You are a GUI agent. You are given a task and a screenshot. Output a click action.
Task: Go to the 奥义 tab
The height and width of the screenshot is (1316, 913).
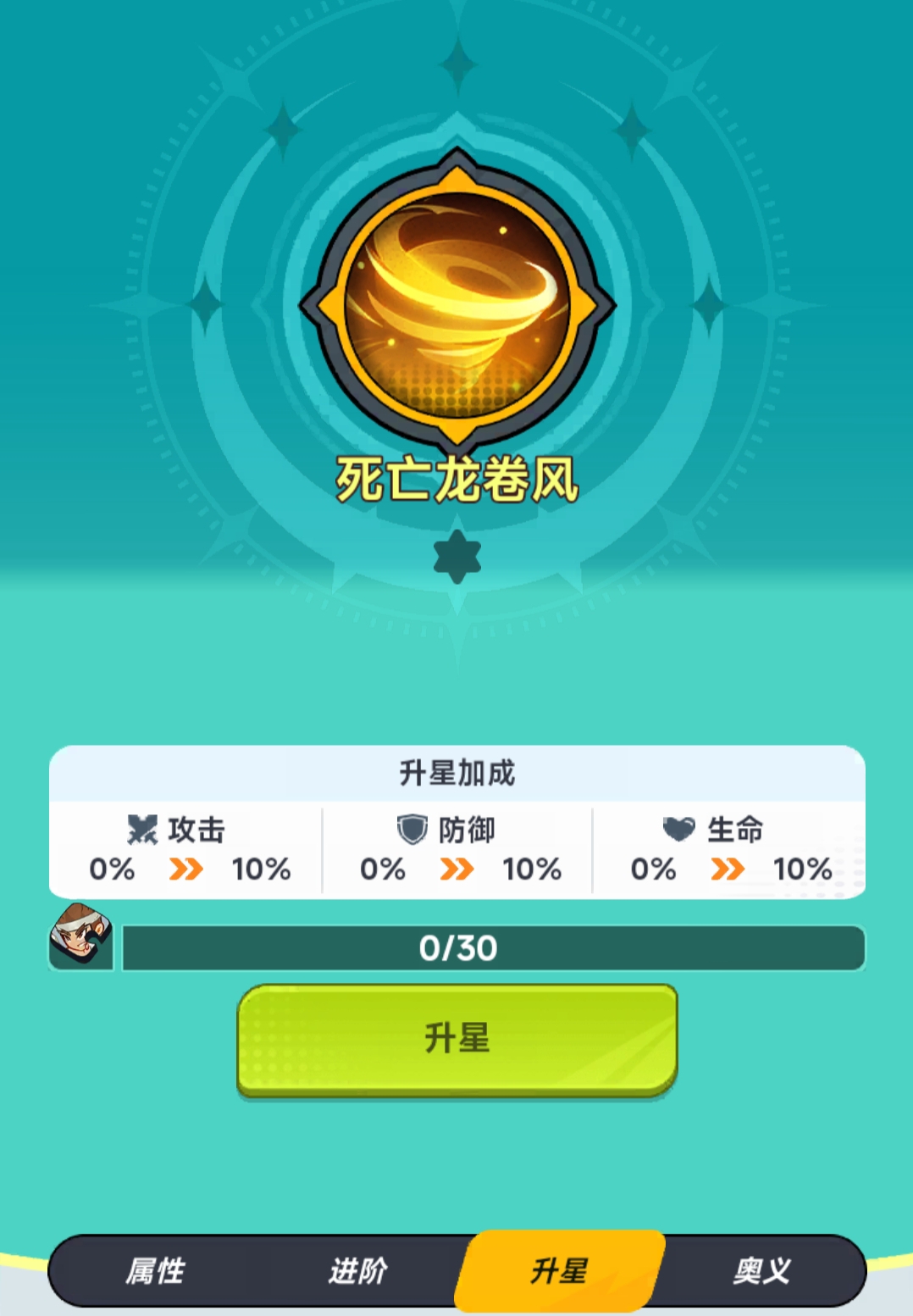(761, 1270)
